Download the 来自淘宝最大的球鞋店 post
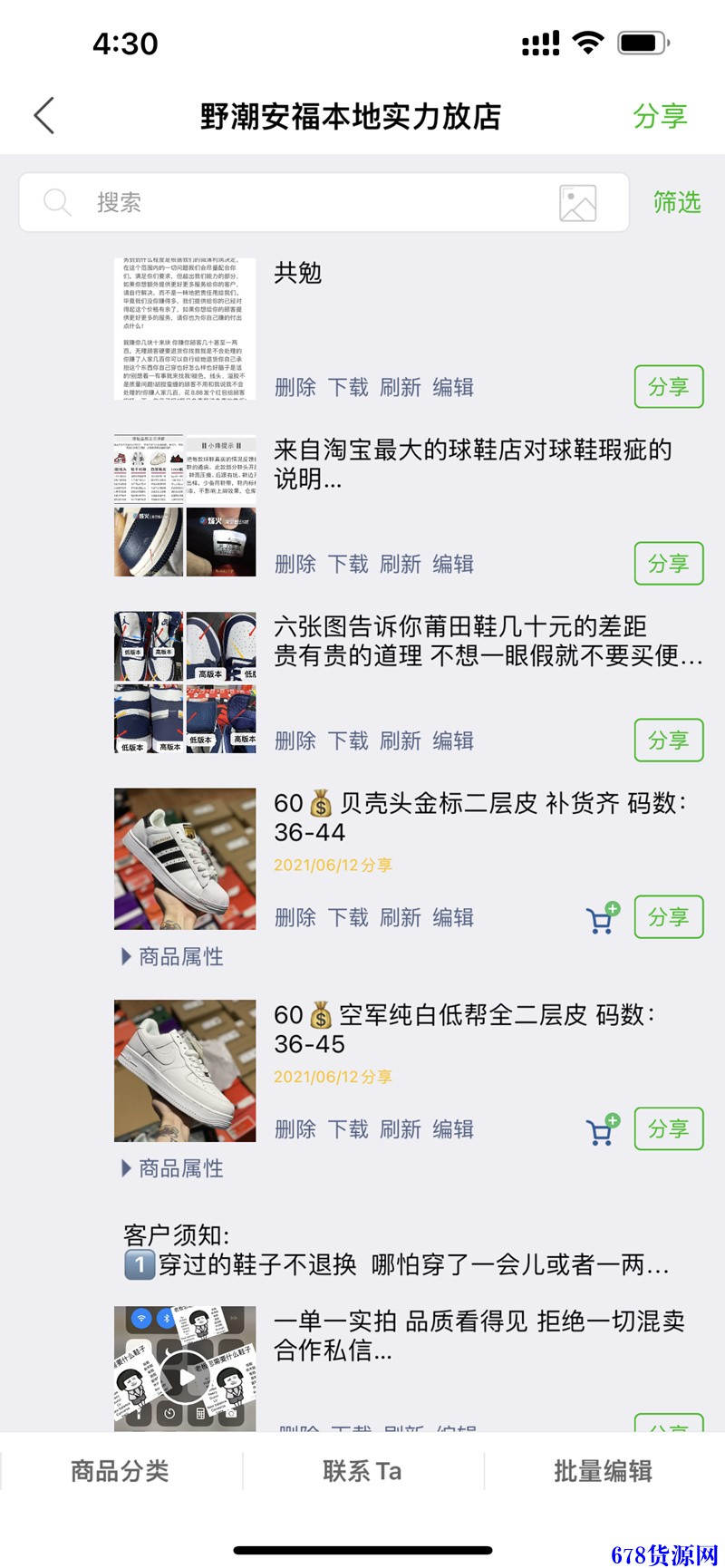 pos(348,565)
